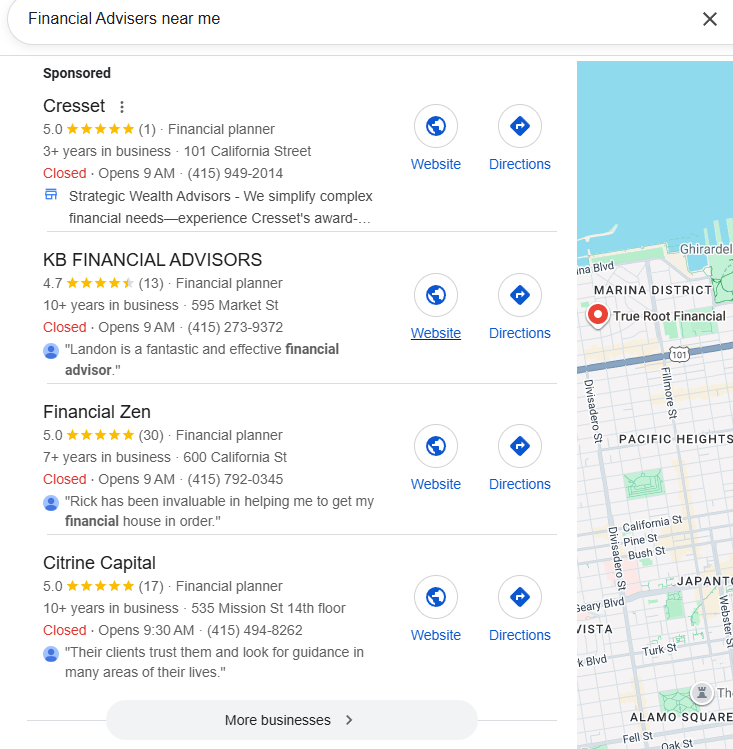733x749 pixels.
Task: Open the KB FINANCIAL ADVISORS listing
Action: coord(152,260)
